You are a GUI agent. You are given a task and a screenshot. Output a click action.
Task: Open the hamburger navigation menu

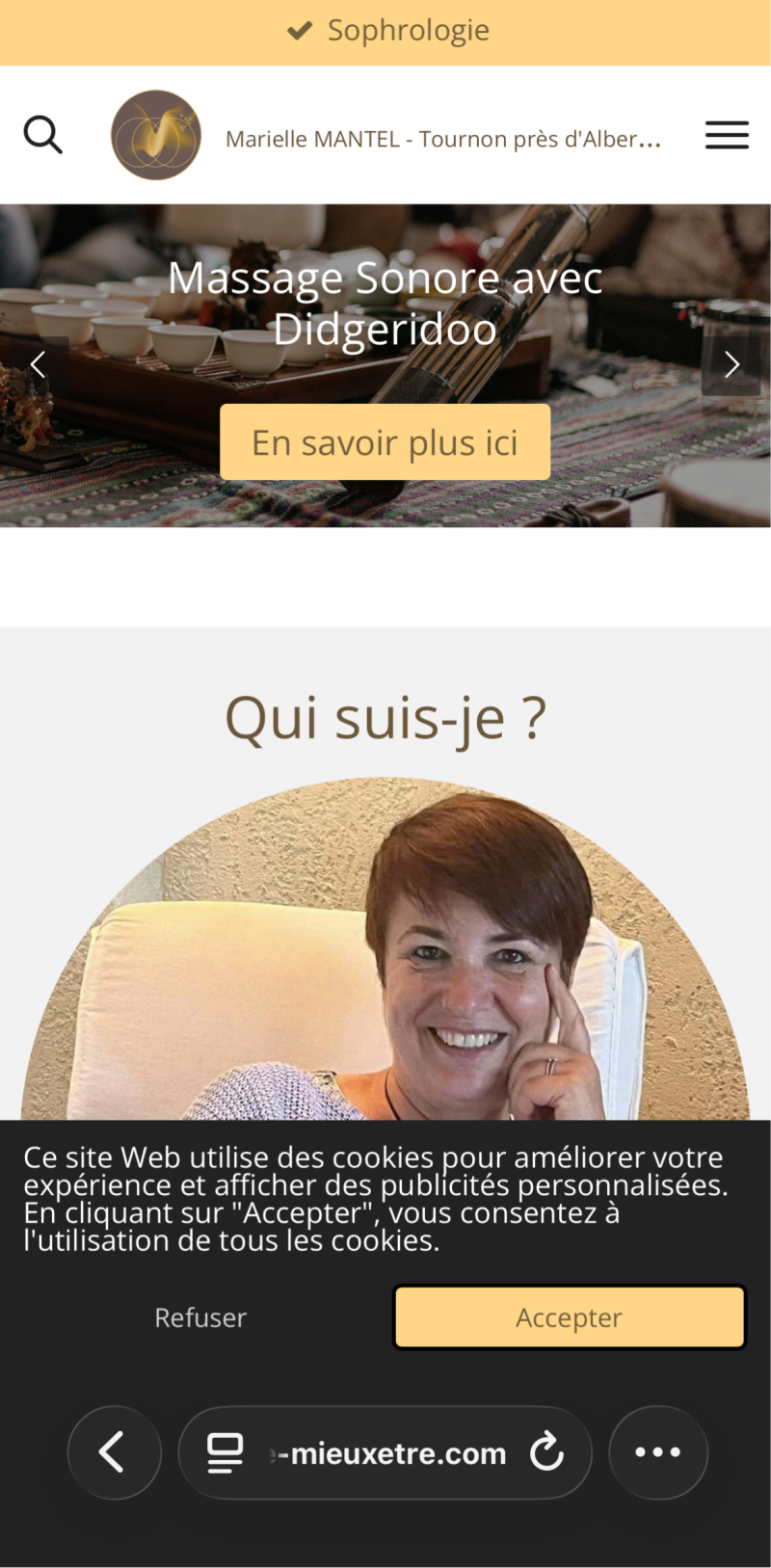[727, 136]
